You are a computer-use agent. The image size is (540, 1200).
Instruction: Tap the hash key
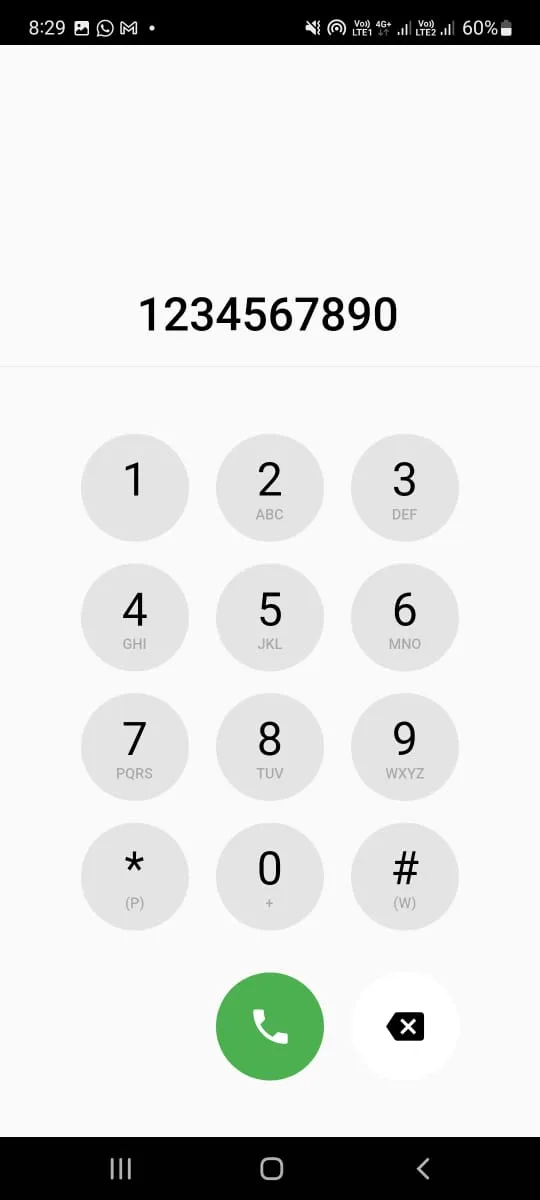tap(405, 876)
